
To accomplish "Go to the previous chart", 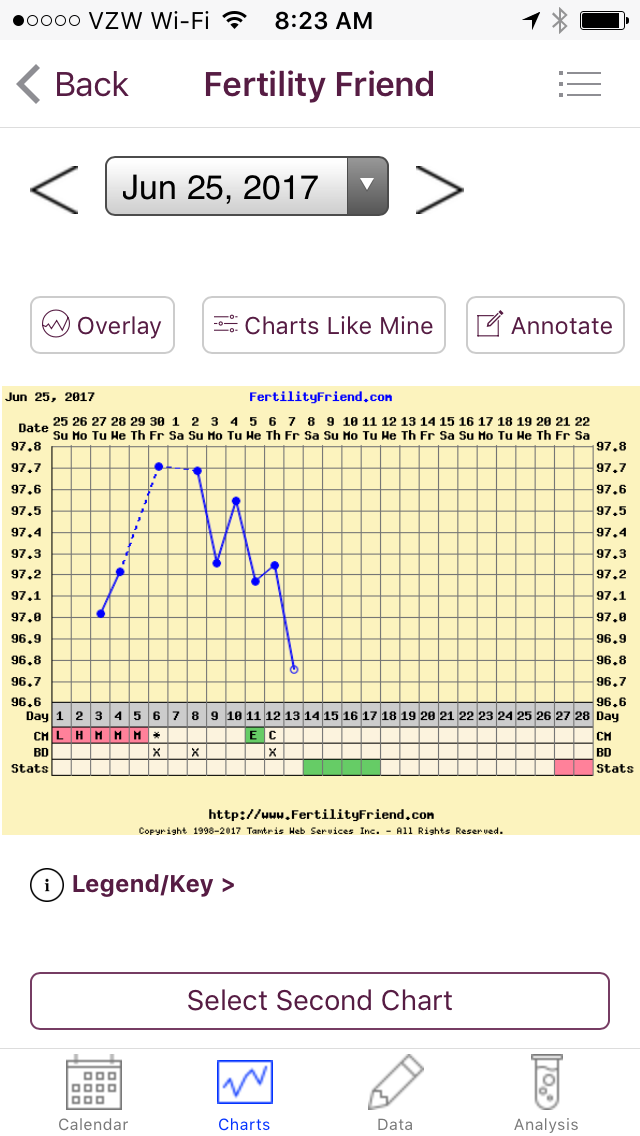I will [54, 188].
